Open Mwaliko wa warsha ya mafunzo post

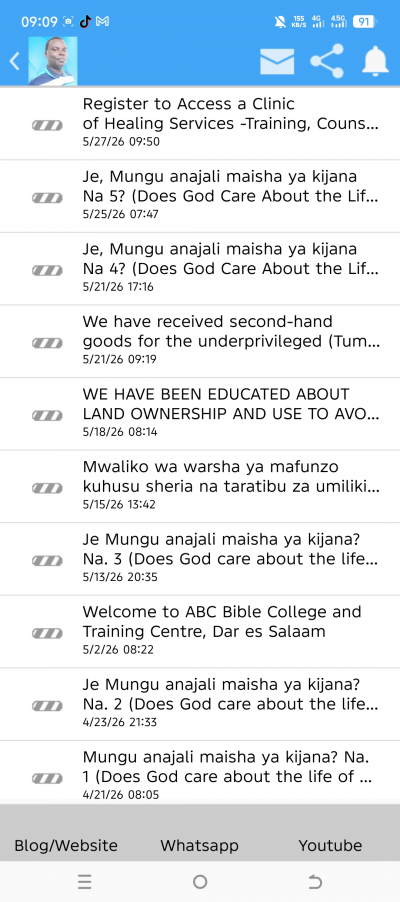point(200,486)
